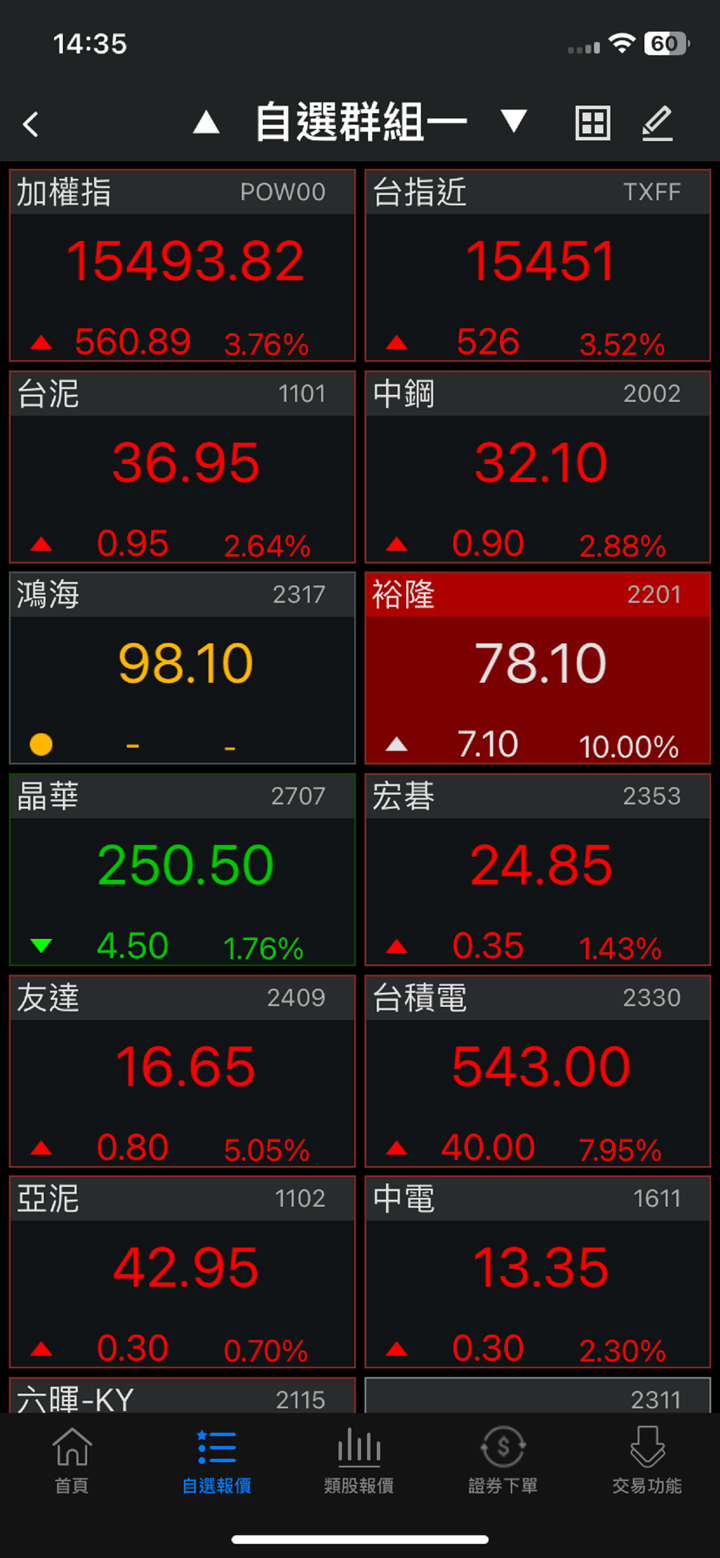This screenshot has height=1558, width=720.
Task: Open the 證券下單 order tab
Action: pyautogui.click(x=503, y=1460)
